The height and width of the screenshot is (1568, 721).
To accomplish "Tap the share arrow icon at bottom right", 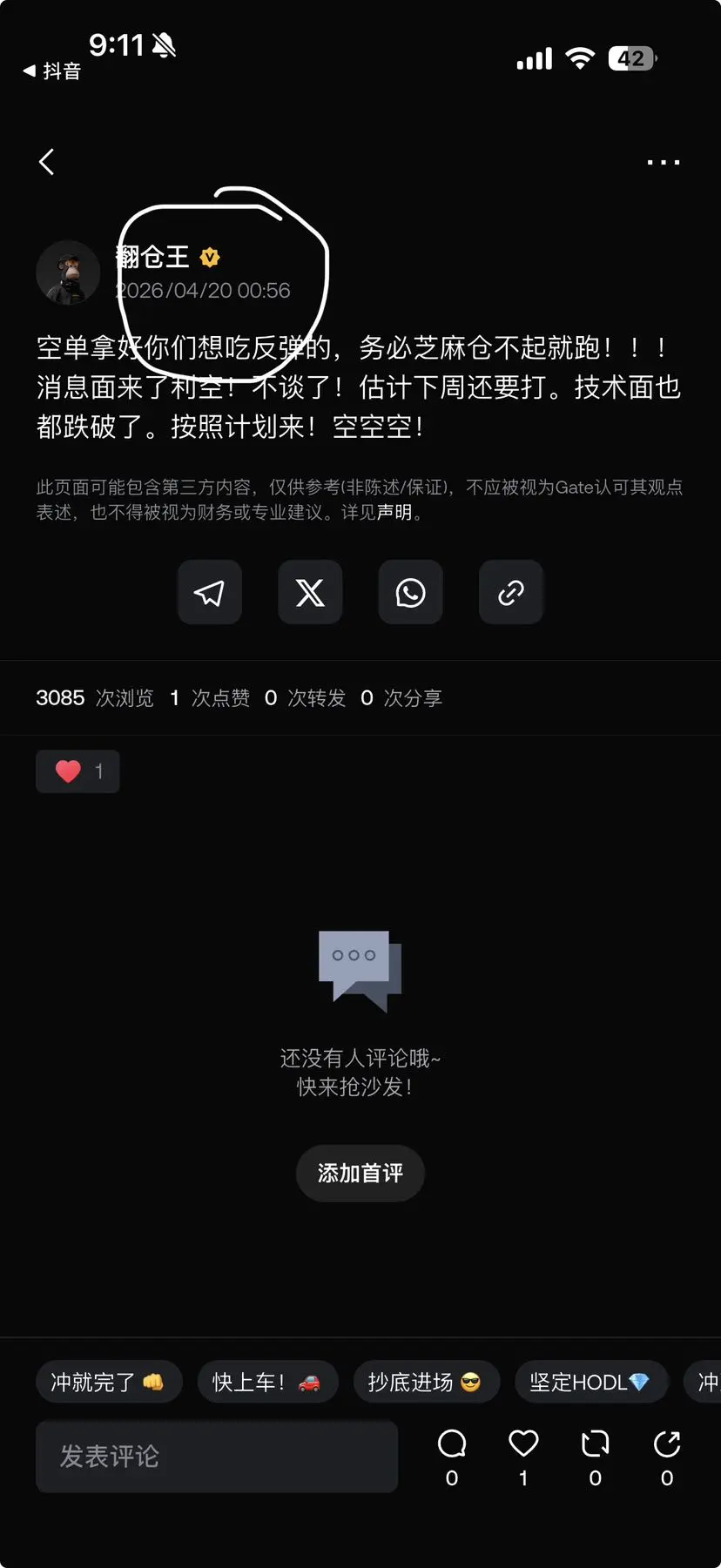I will (x=666, y=1444).
